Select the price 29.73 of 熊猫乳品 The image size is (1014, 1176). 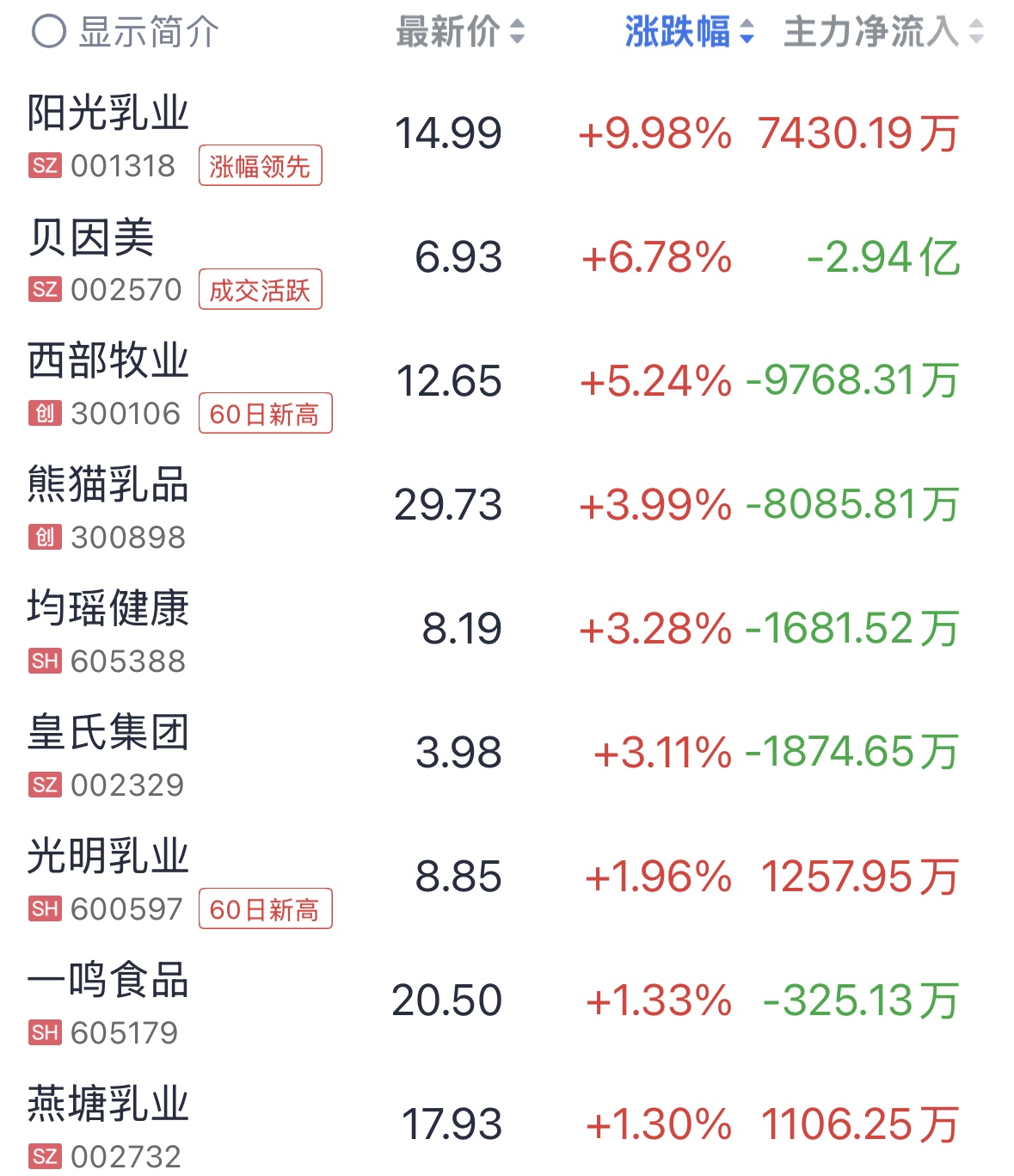[x=448, y=505]
